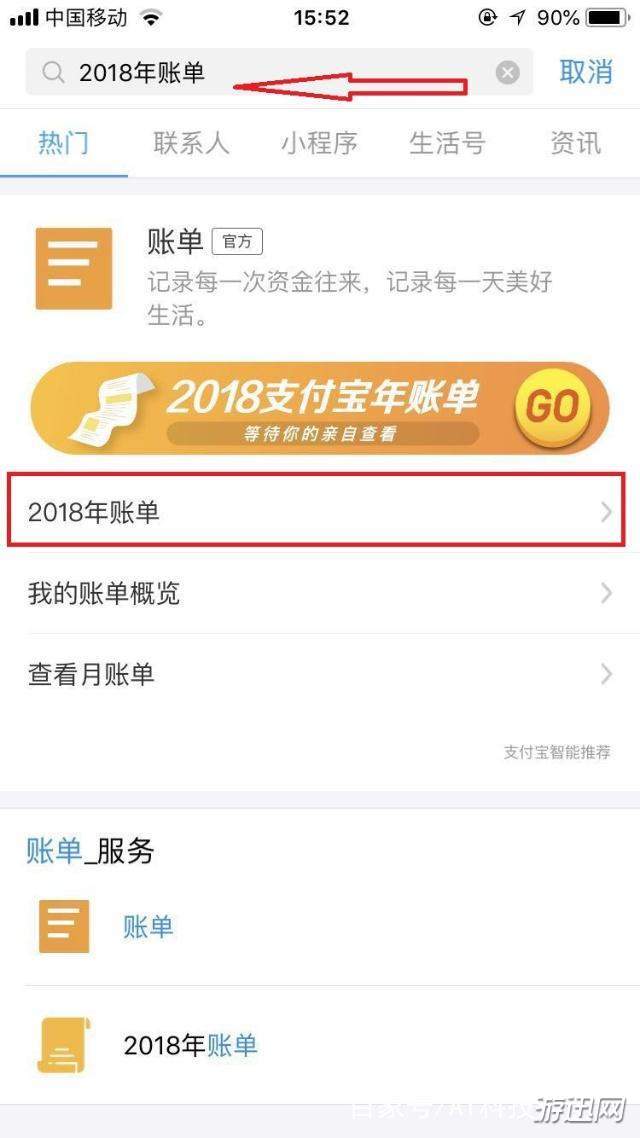
Task: Switch to the 热门 tab
Action: pos(63,143)
